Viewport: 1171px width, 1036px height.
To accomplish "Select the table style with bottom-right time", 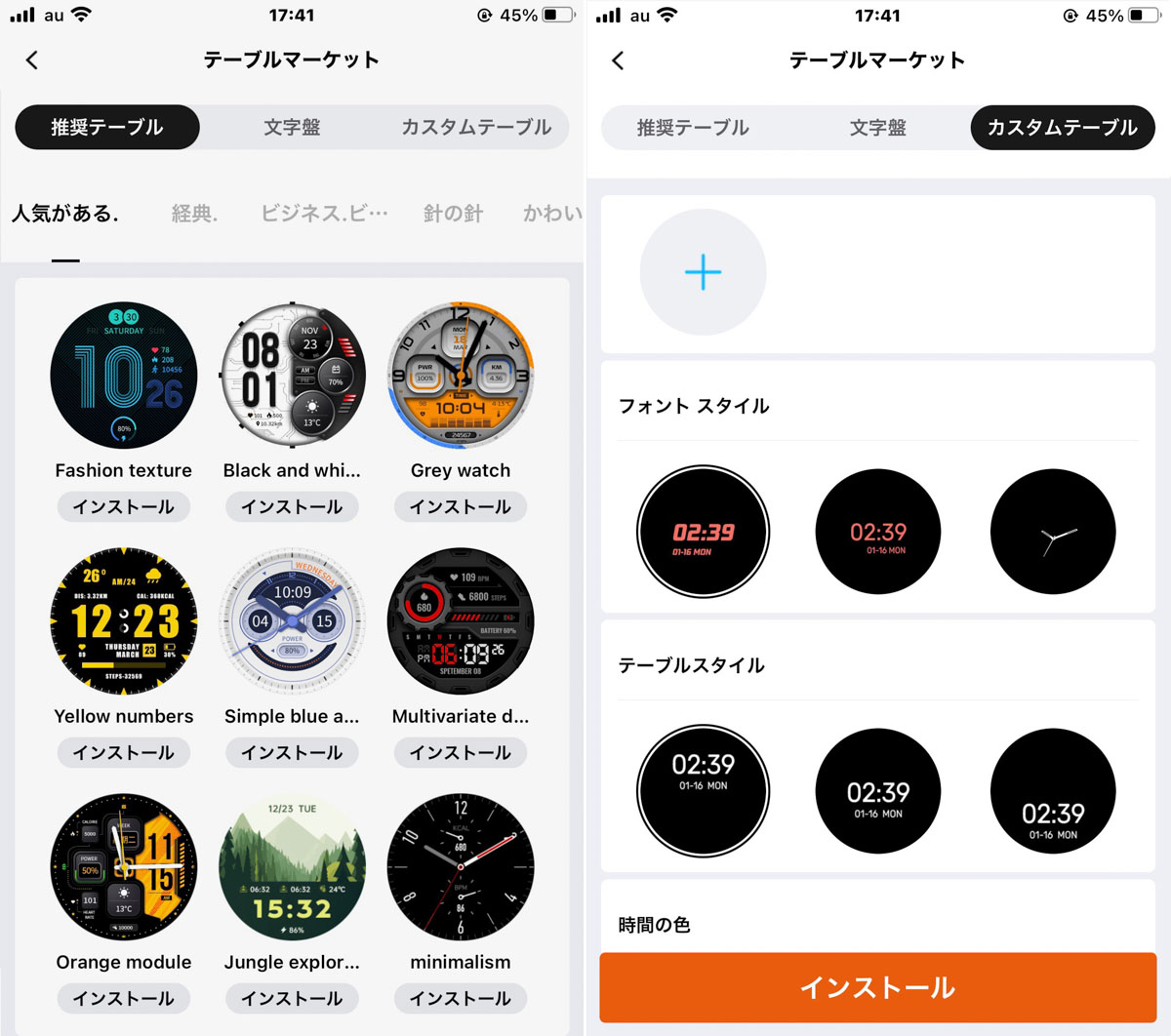I will (1053, 791).
